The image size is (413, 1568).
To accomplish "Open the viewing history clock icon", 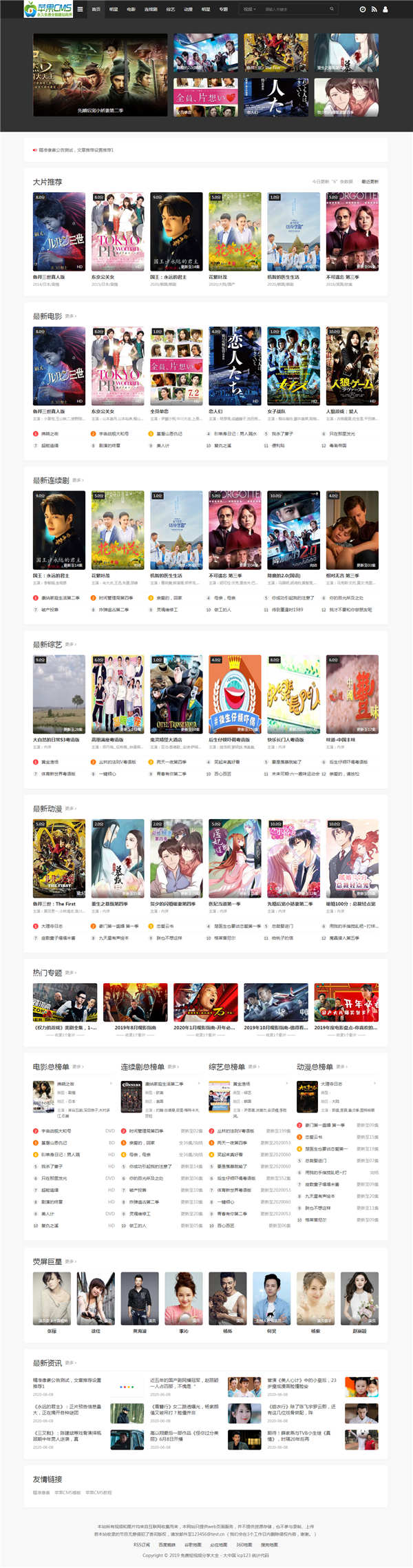I will [363, 10].
